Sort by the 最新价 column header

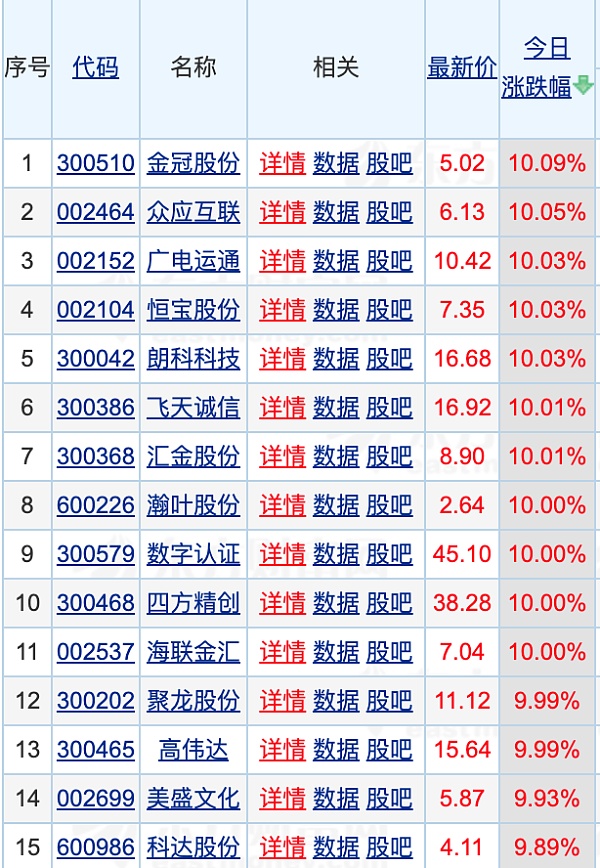[x=462, y=68]
